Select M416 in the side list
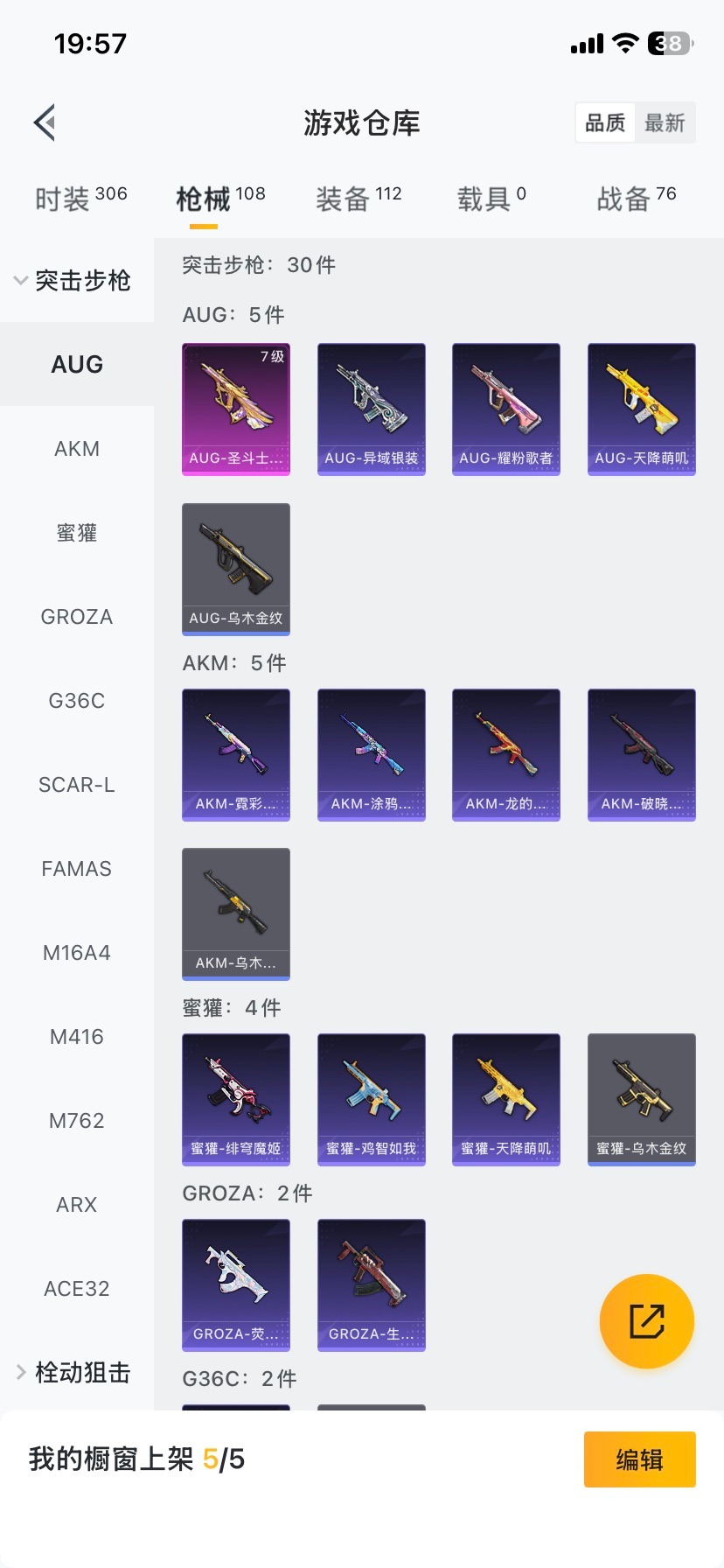 (77, 1037)
